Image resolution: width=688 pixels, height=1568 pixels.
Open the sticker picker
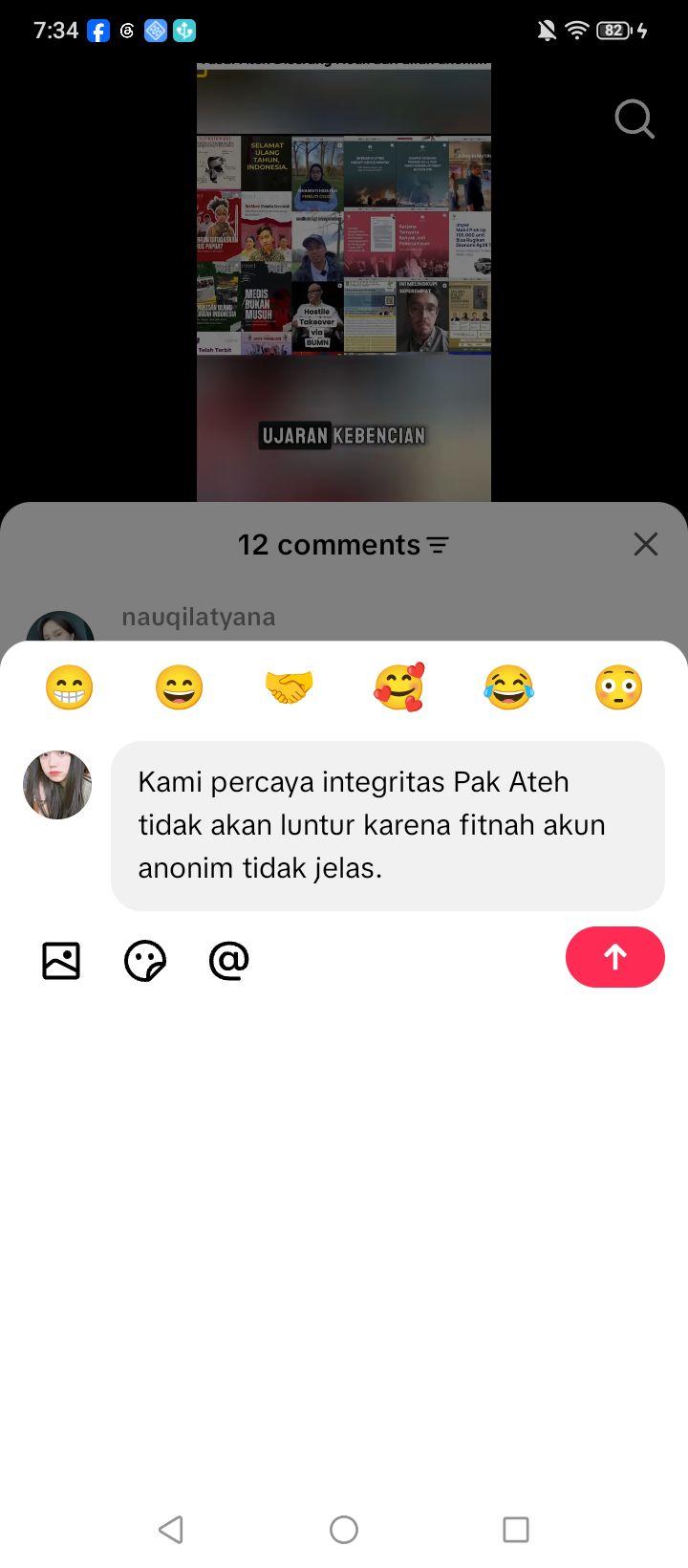[x=145, y=960]
